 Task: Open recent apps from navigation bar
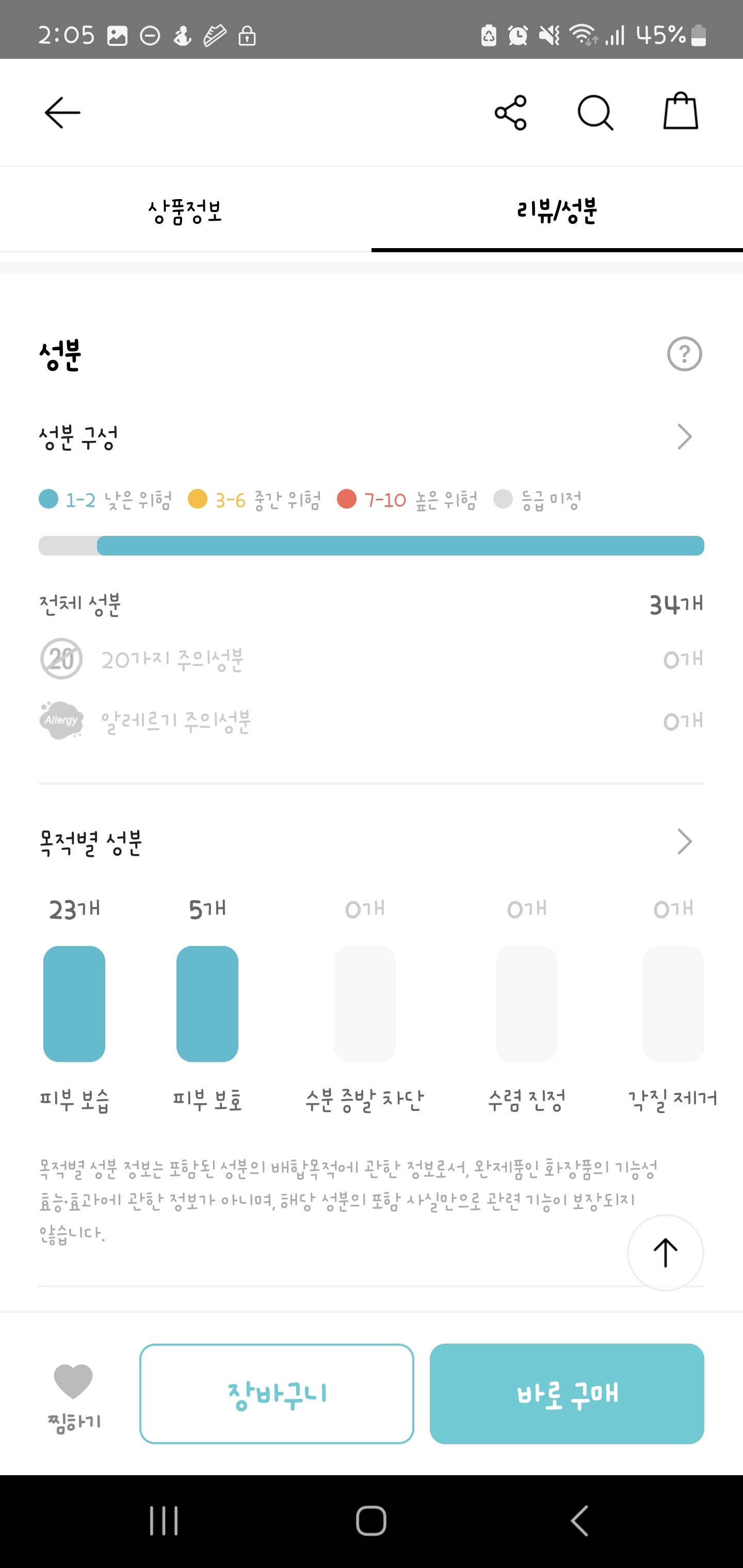164,1521
